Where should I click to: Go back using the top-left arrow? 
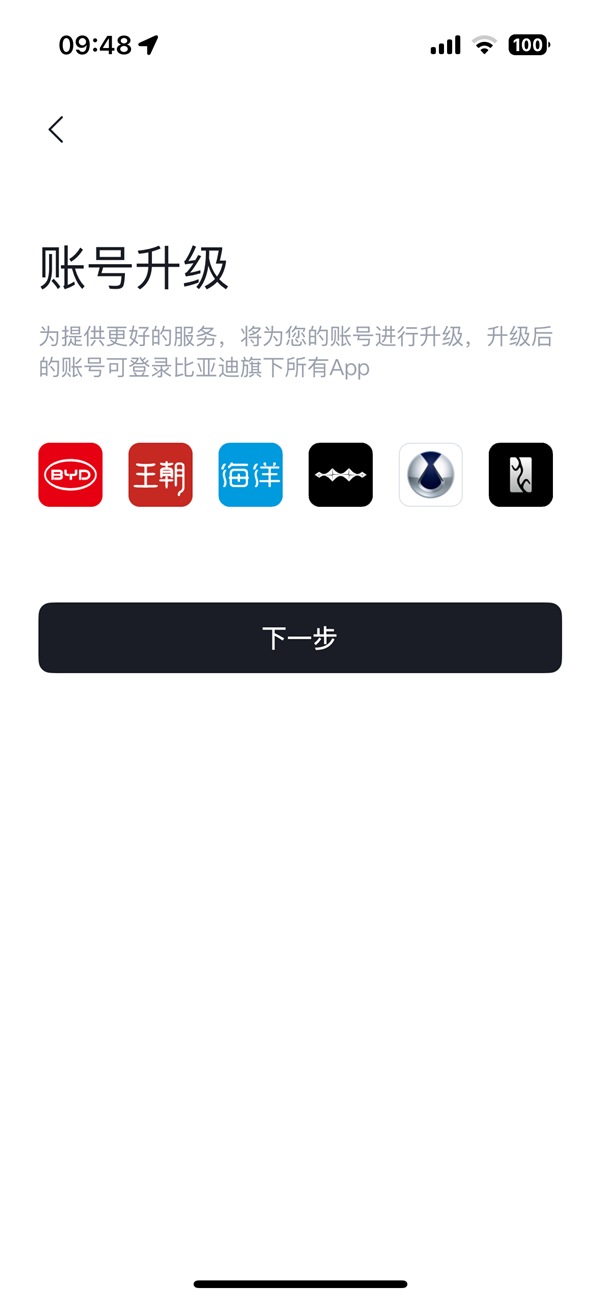(56, 129)
